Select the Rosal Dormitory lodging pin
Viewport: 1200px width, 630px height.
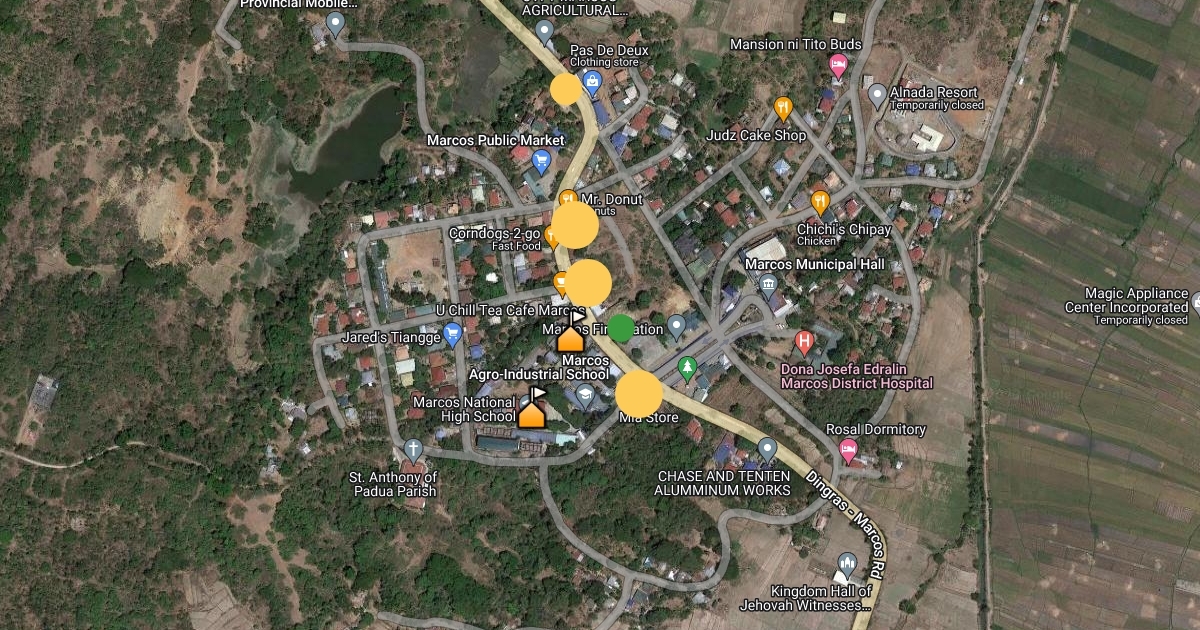pyautogui.click(x=848, y=449)
